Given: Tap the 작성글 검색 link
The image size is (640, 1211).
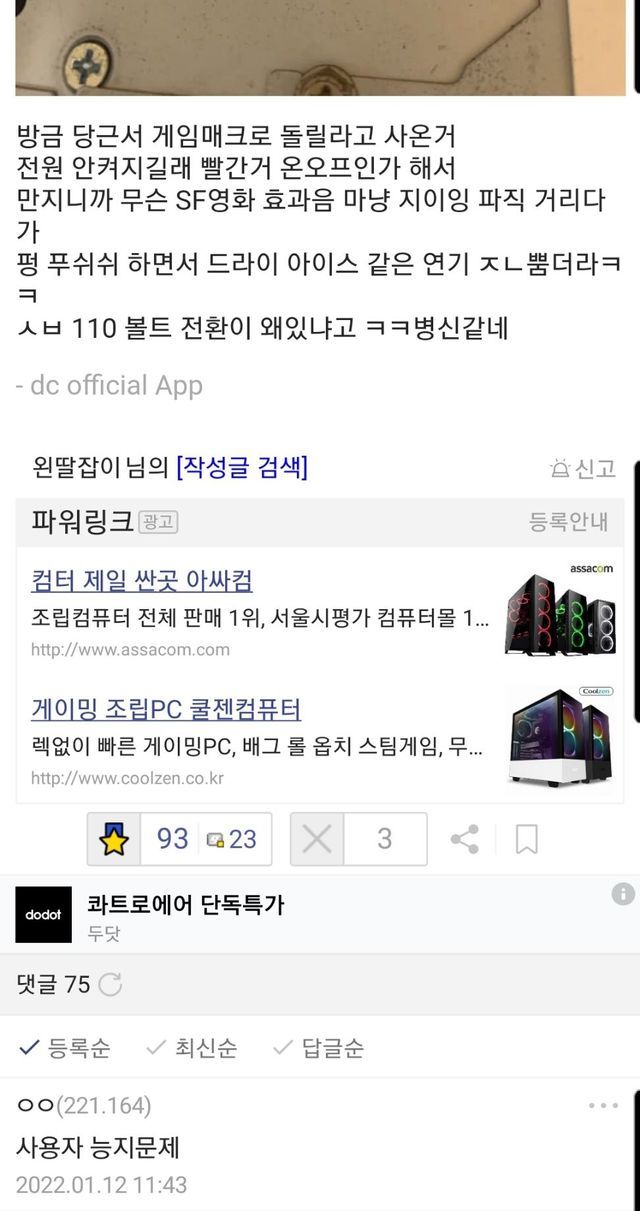Looking at the screenshot, I should [242, 467].
